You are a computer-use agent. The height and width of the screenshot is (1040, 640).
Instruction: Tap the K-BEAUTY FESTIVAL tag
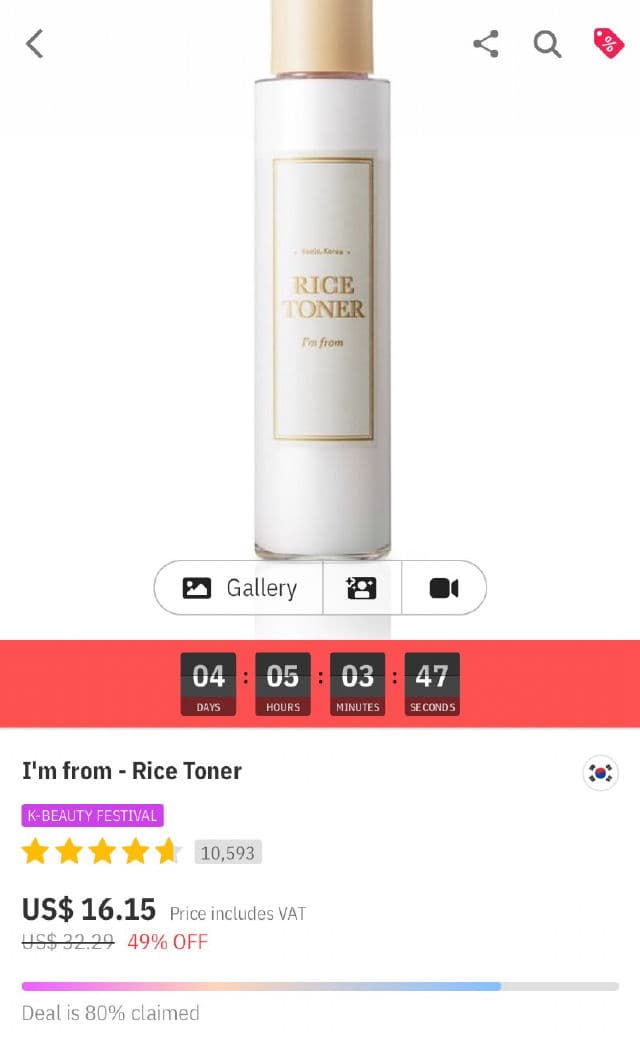(x=92, y=816)
